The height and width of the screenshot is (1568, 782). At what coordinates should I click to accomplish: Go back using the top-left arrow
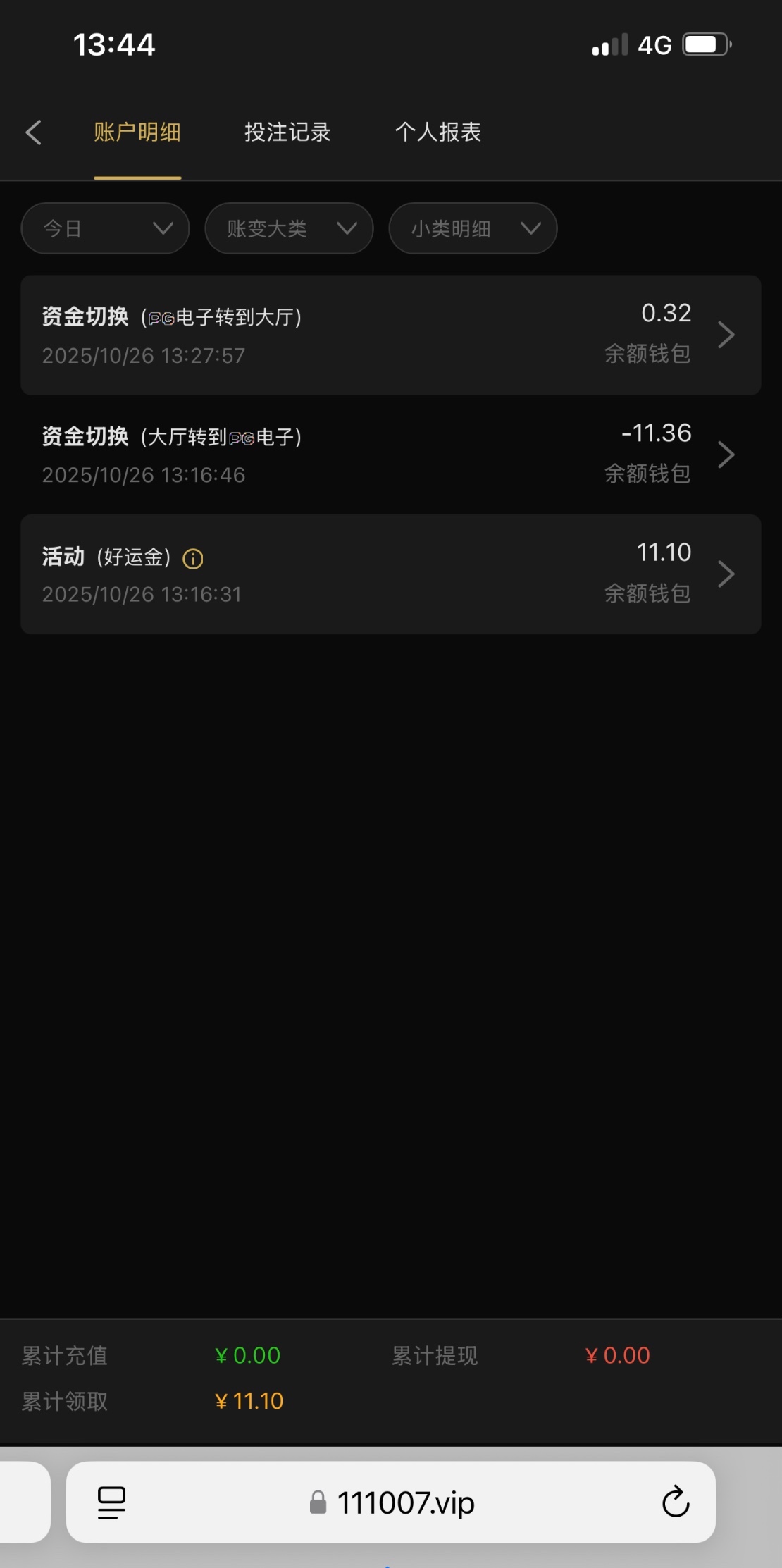coord(34,132)
